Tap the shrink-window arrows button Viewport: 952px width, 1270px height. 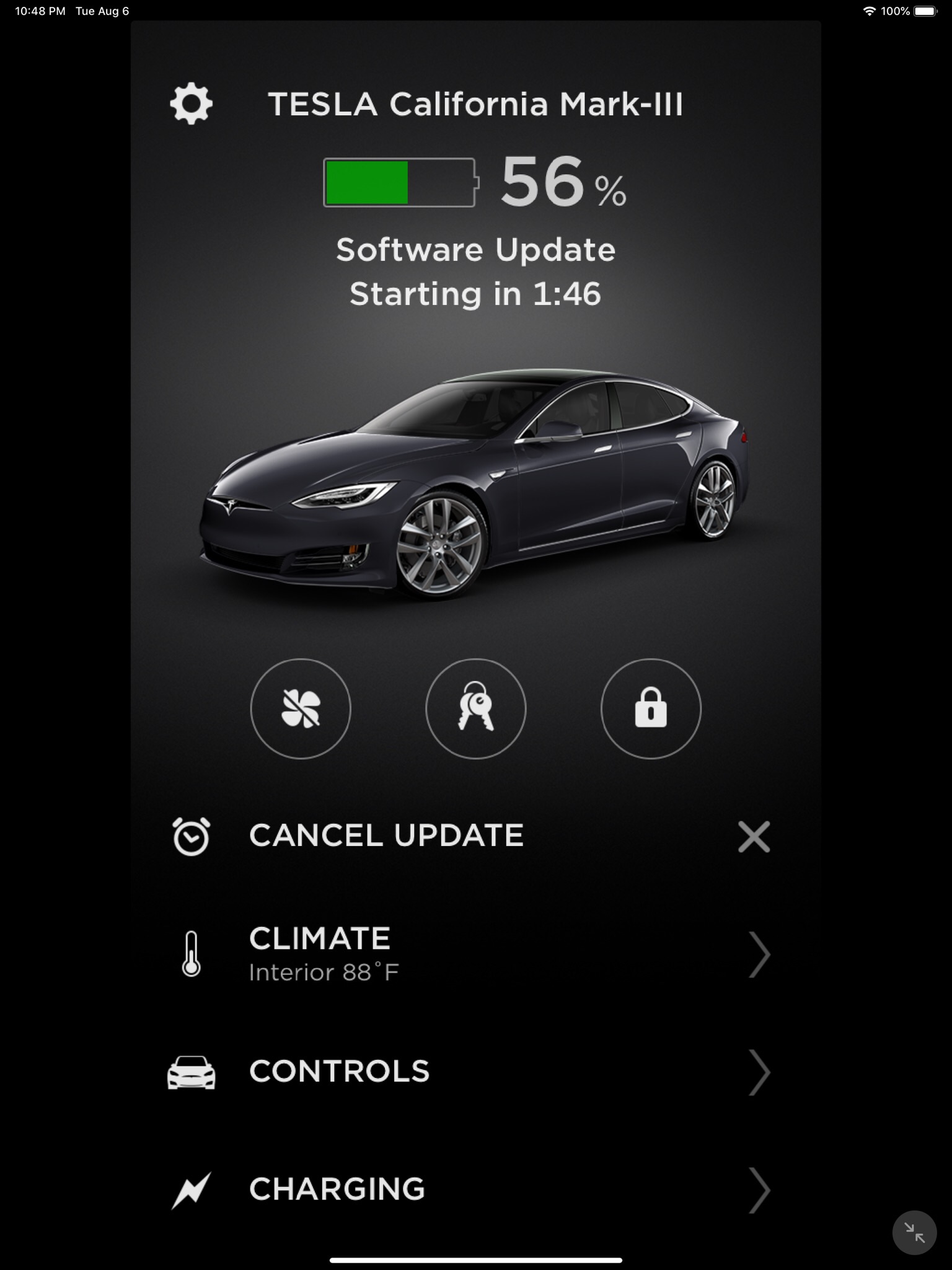[x=914, y=1232]
